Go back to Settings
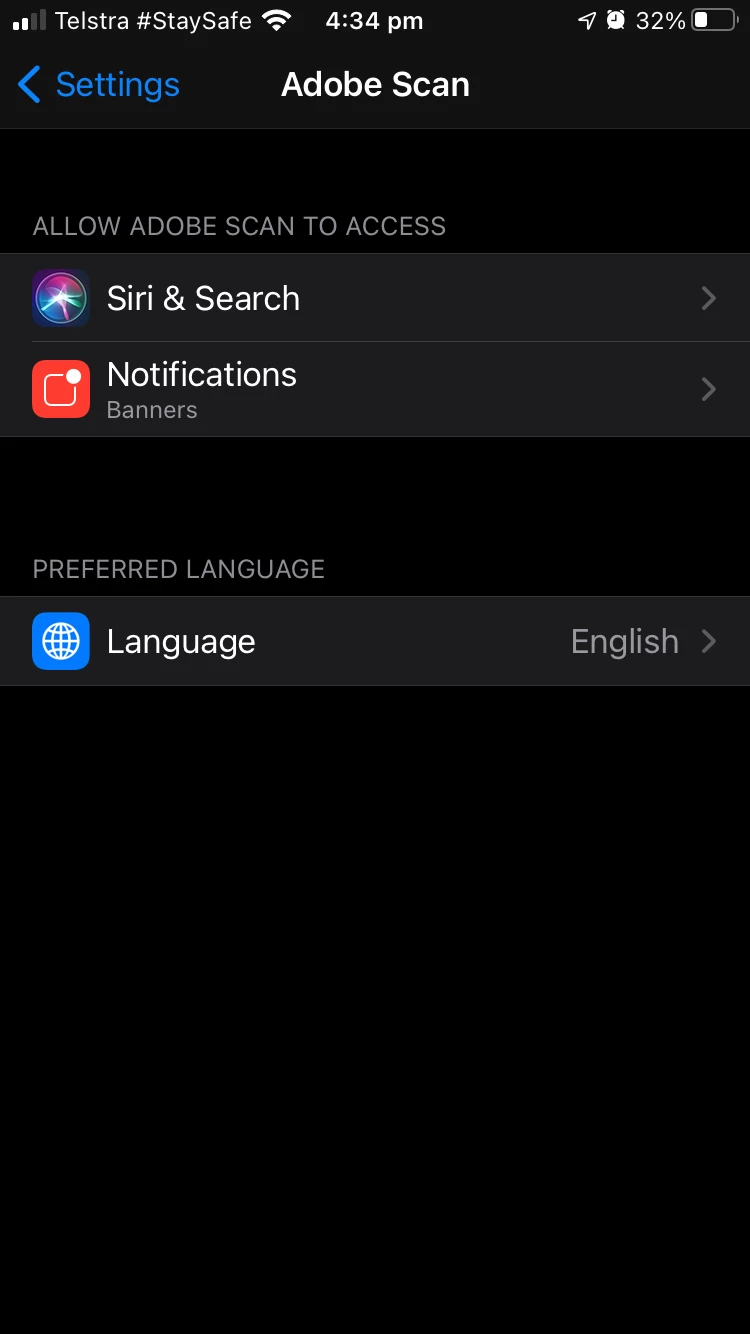Viewport: 750px width, 1334px height. point(98,85)
